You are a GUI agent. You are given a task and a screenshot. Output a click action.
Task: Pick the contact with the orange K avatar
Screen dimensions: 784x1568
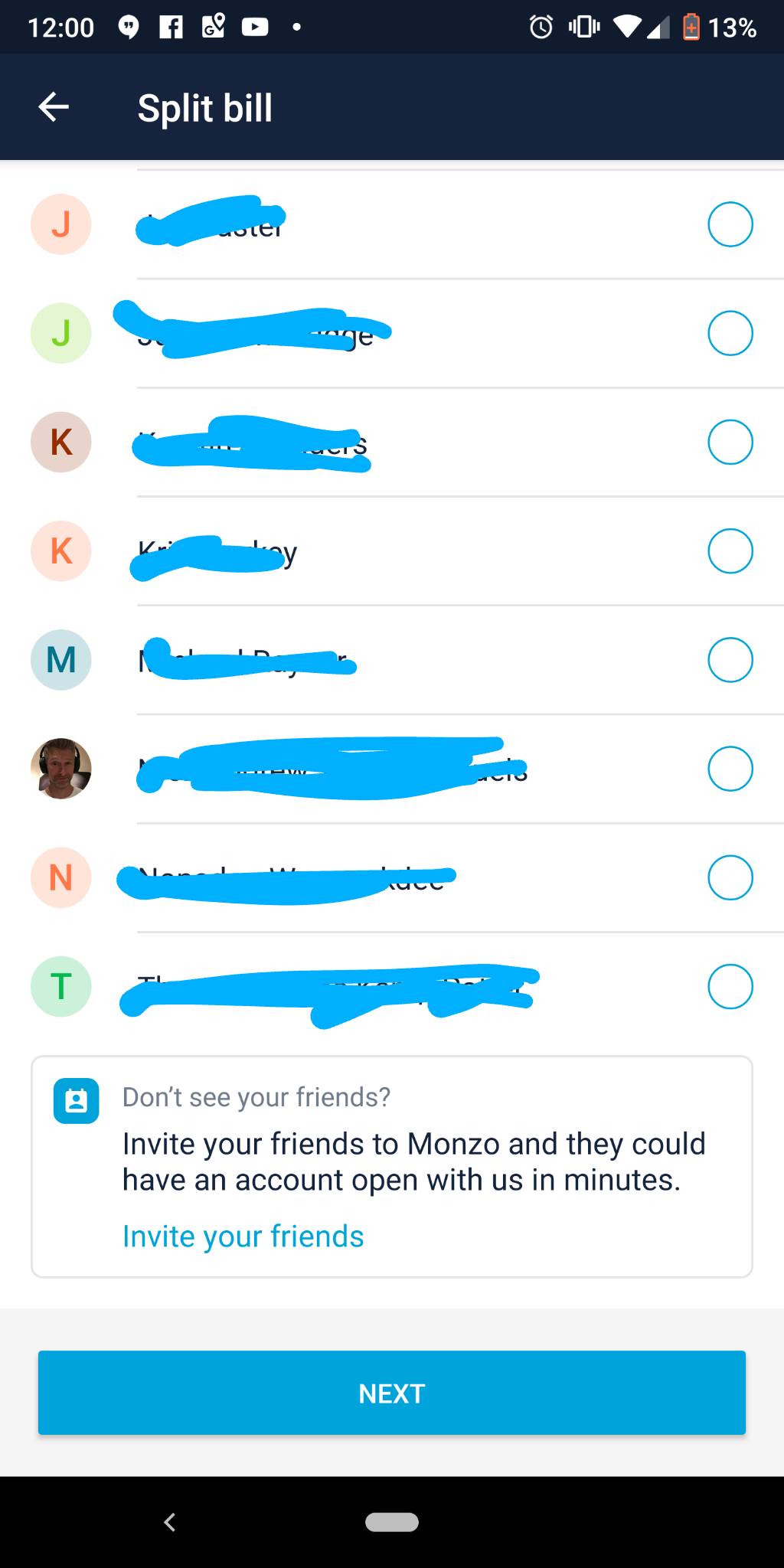(x=730, y=551)
